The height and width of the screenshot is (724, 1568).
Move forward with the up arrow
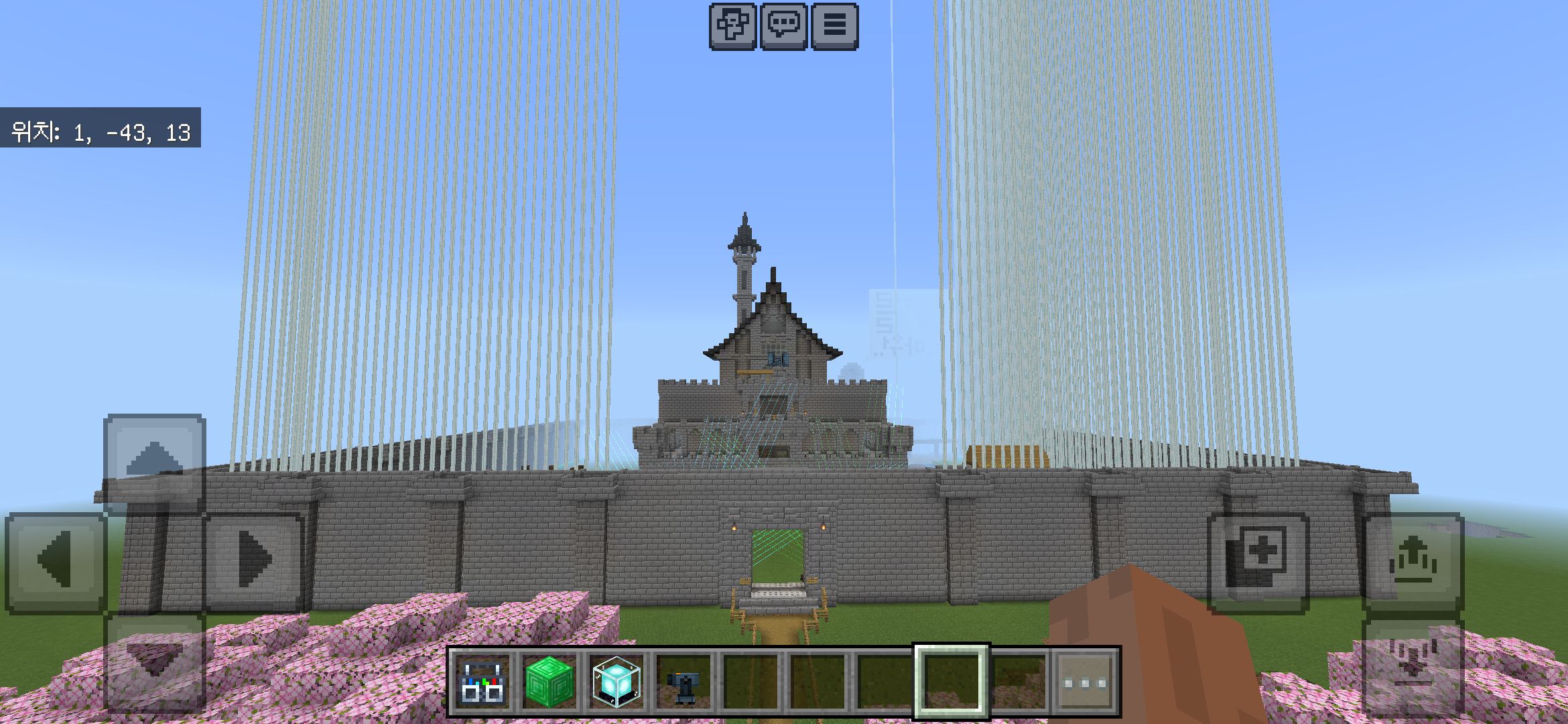(x=155, y=463)
